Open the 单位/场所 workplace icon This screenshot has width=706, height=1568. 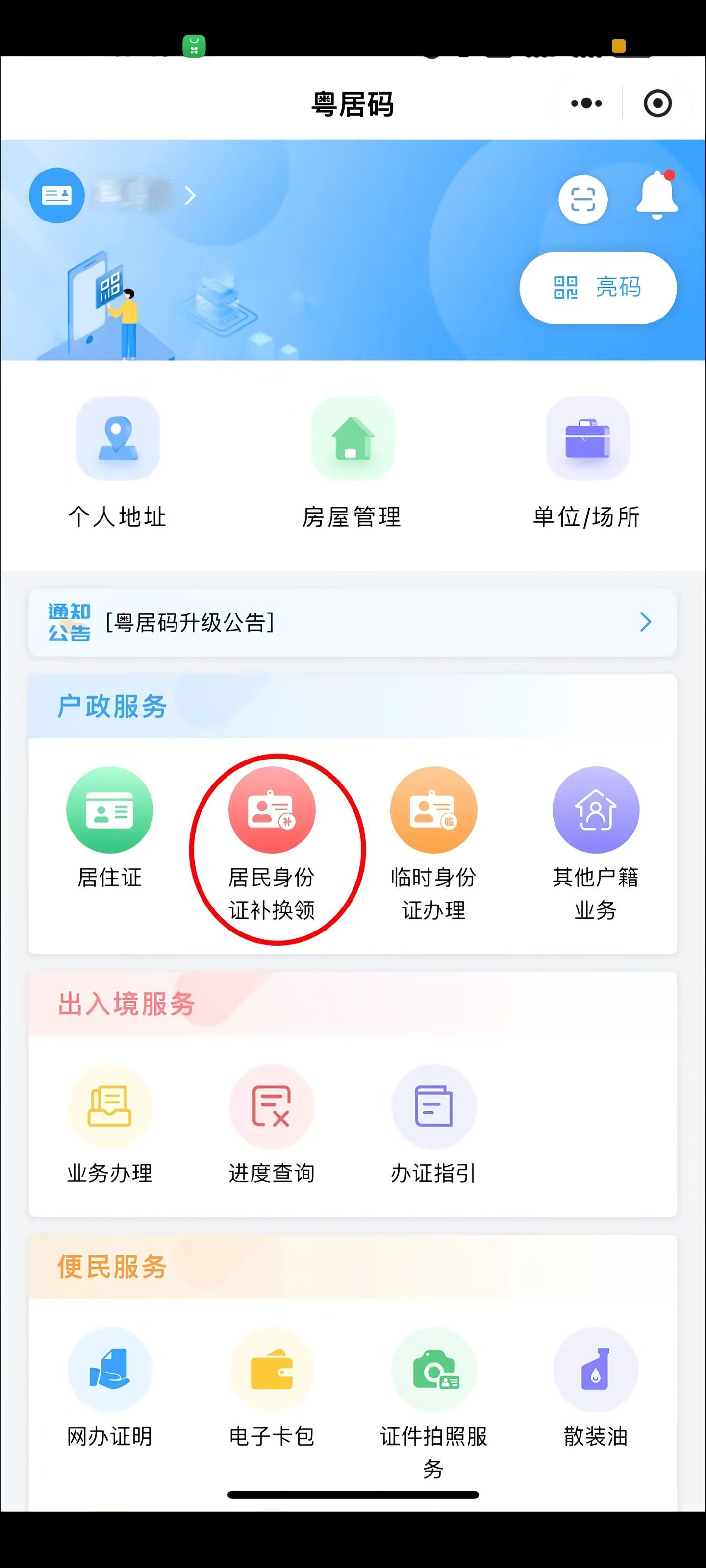tap(586, 440)
